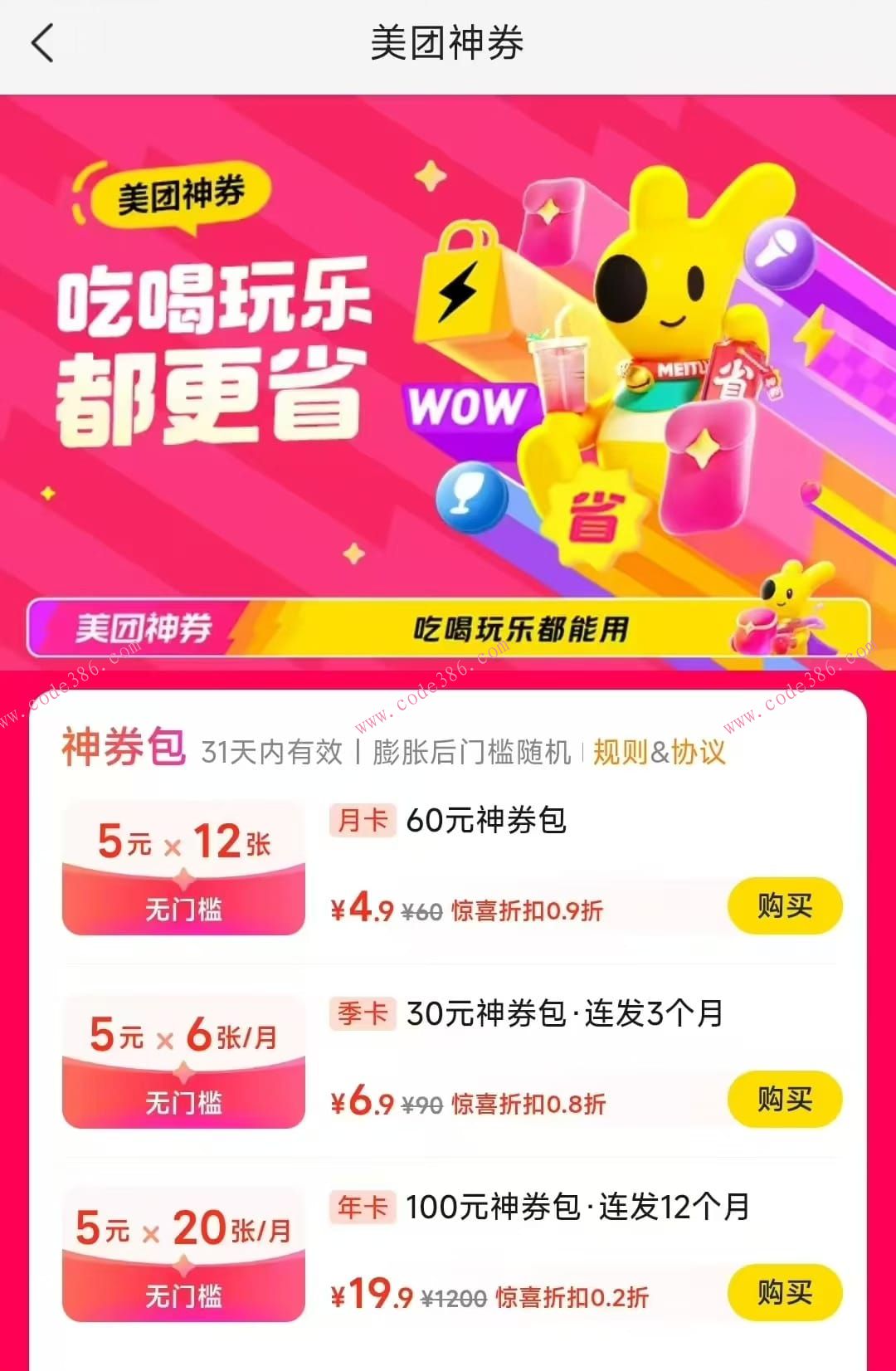Tap 购买 to buy the 100元神券包 annual pack
This screenshot has width=896, height=1371.
coord(784,1295)
